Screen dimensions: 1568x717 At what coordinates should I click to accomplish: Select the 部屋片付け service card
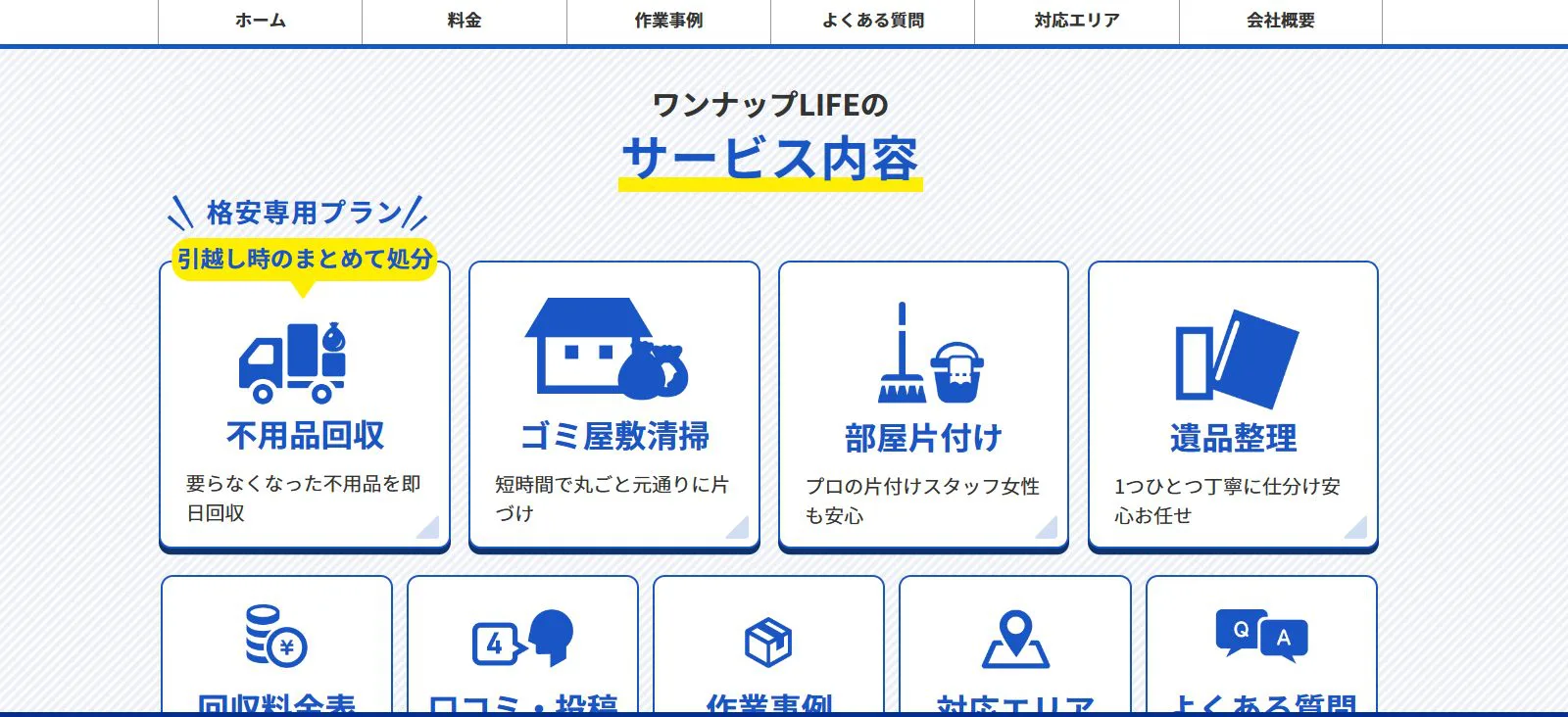coord(923,411)
